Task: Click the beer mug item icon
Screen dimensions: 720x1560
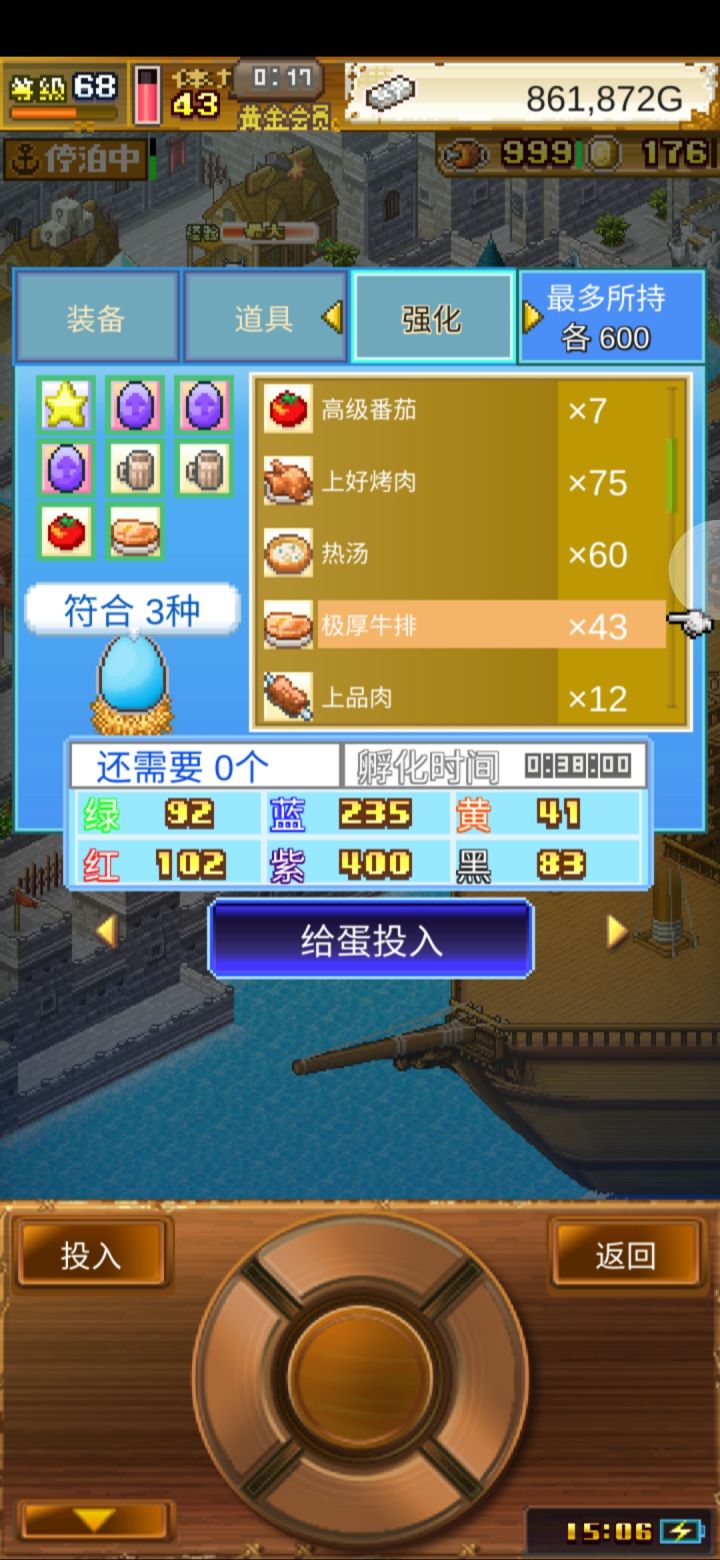Action: click(x=135, y=468)
